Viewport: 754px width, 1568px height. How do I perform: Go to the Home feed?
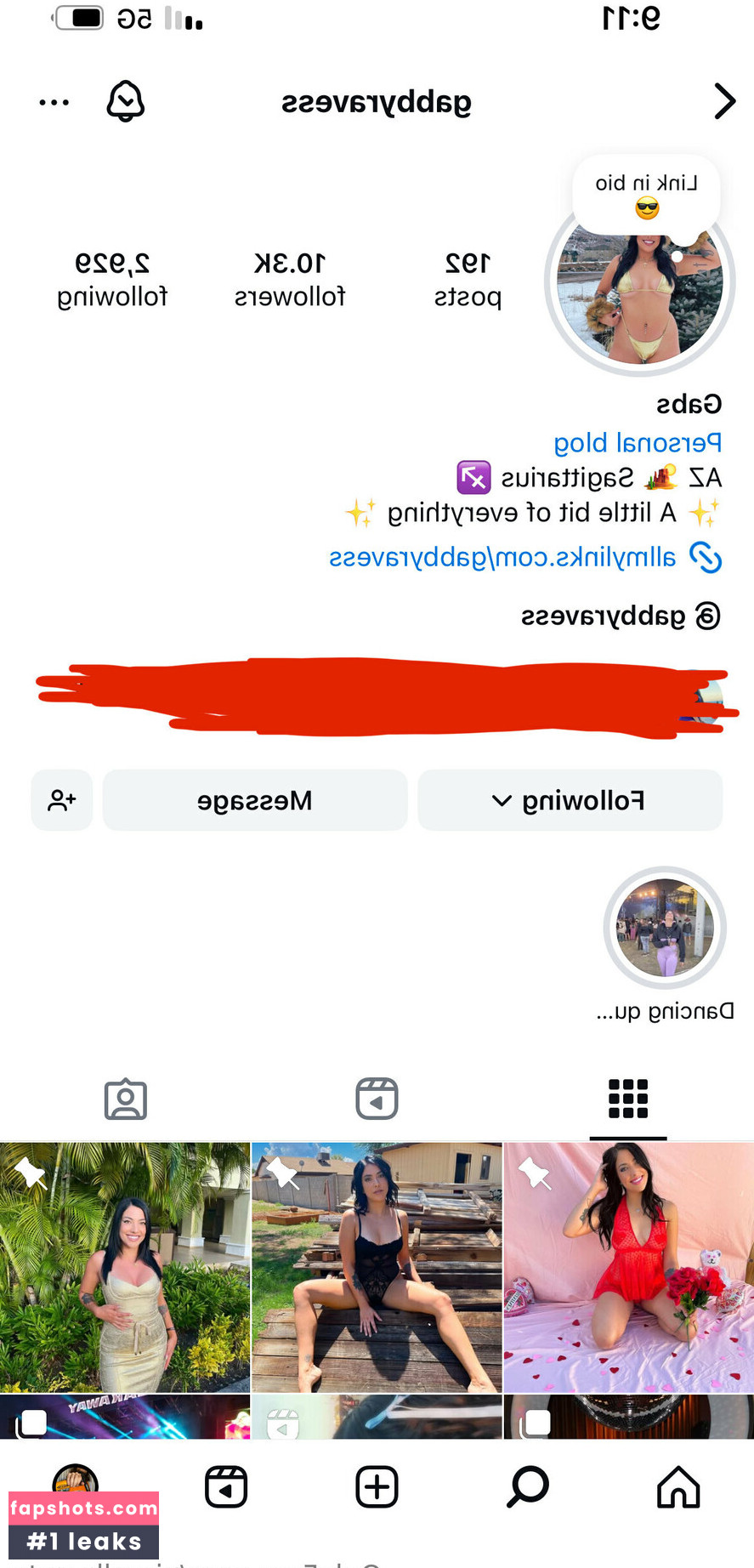(678, 1487)
